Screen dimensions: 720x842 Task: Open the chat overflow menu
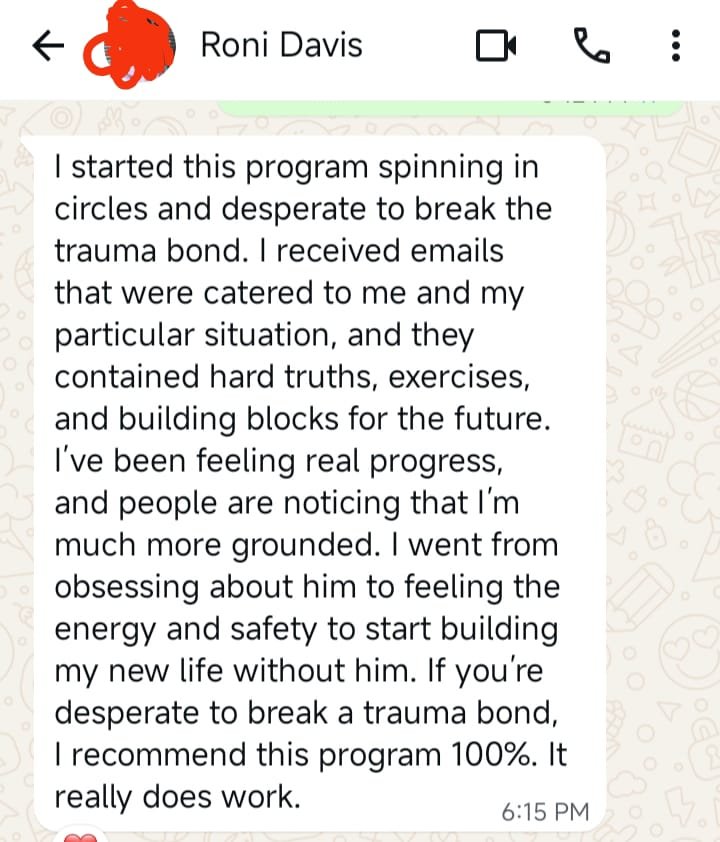tap(676, 45)
